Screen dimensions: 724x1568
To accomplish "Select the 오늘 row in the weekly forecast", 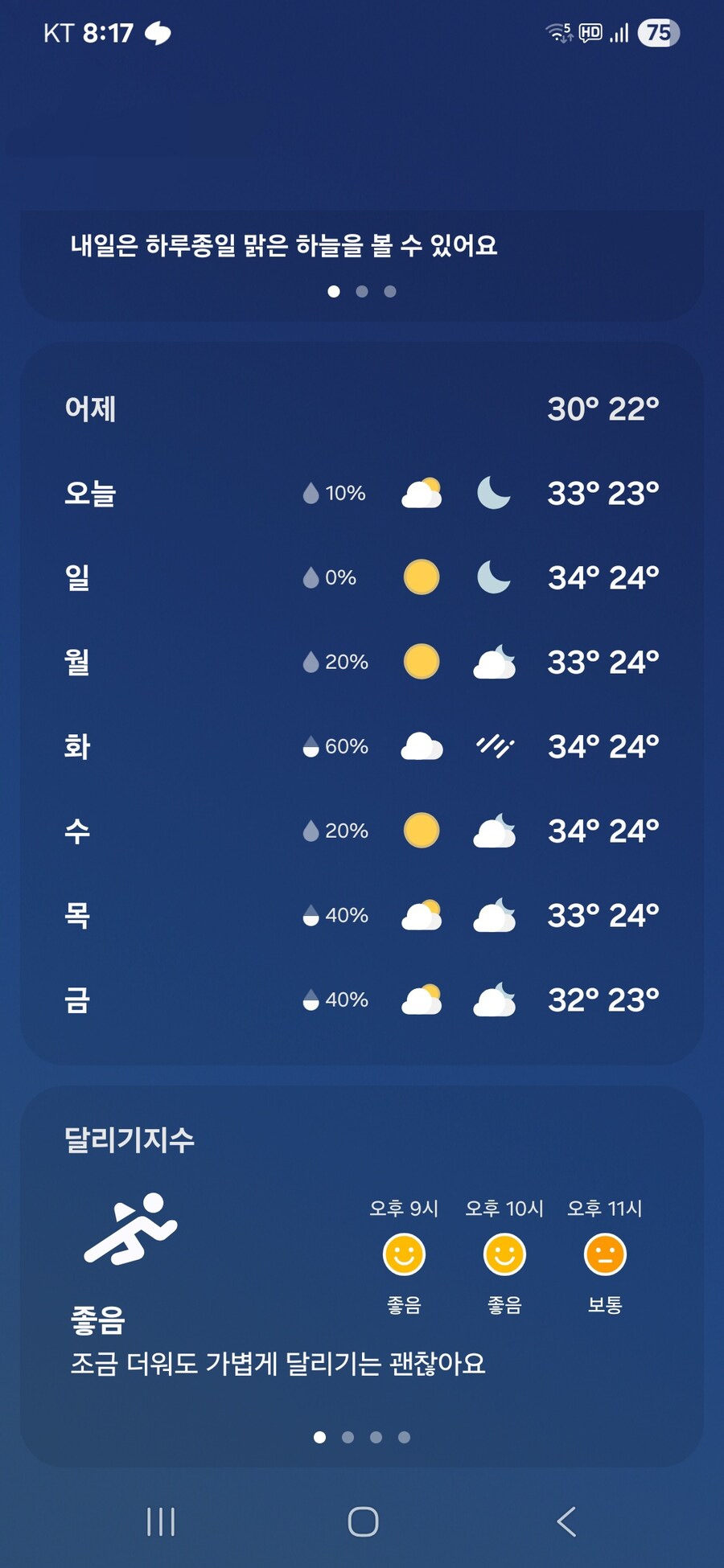I will (x=91, y=494).
